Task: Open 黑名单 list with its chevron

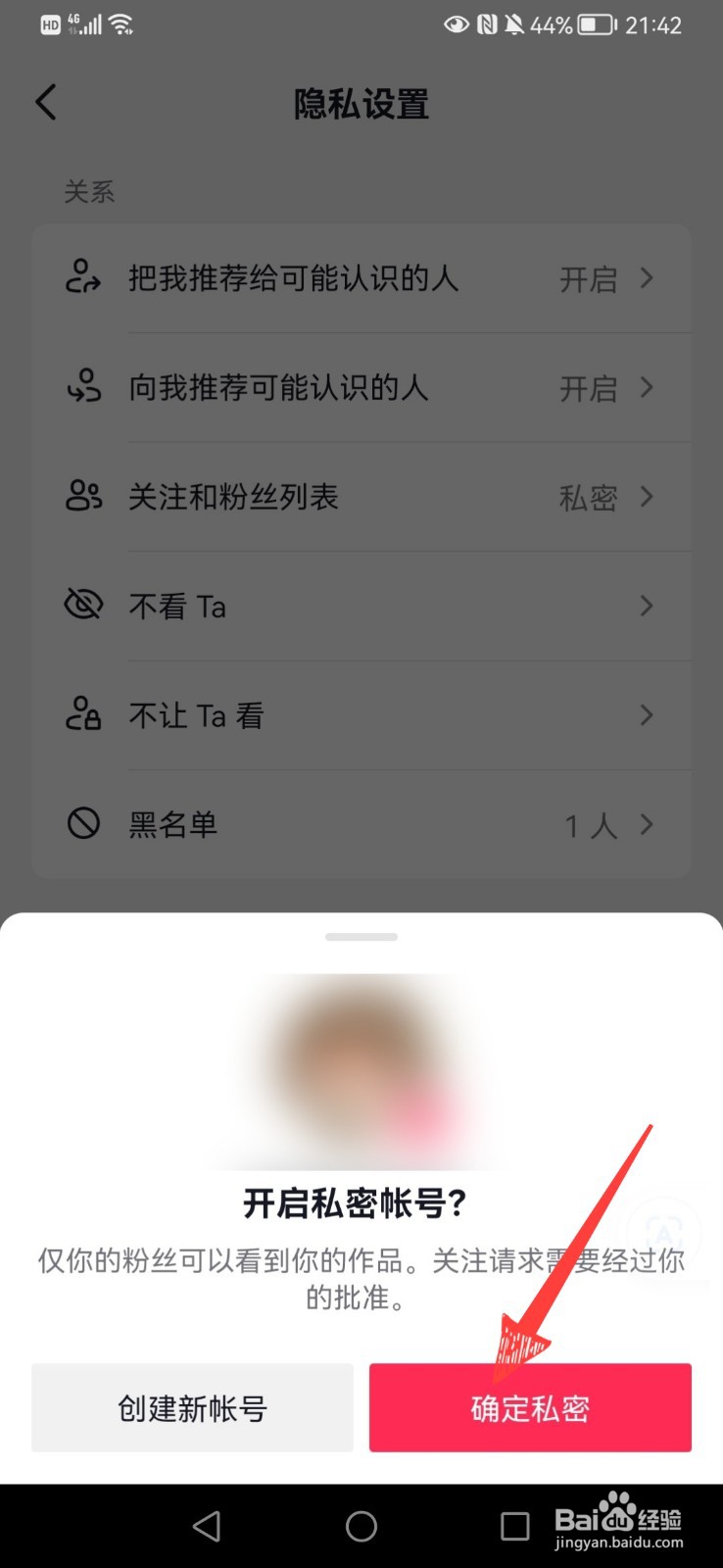Action: pyautogui.click(x=647, y=824)
